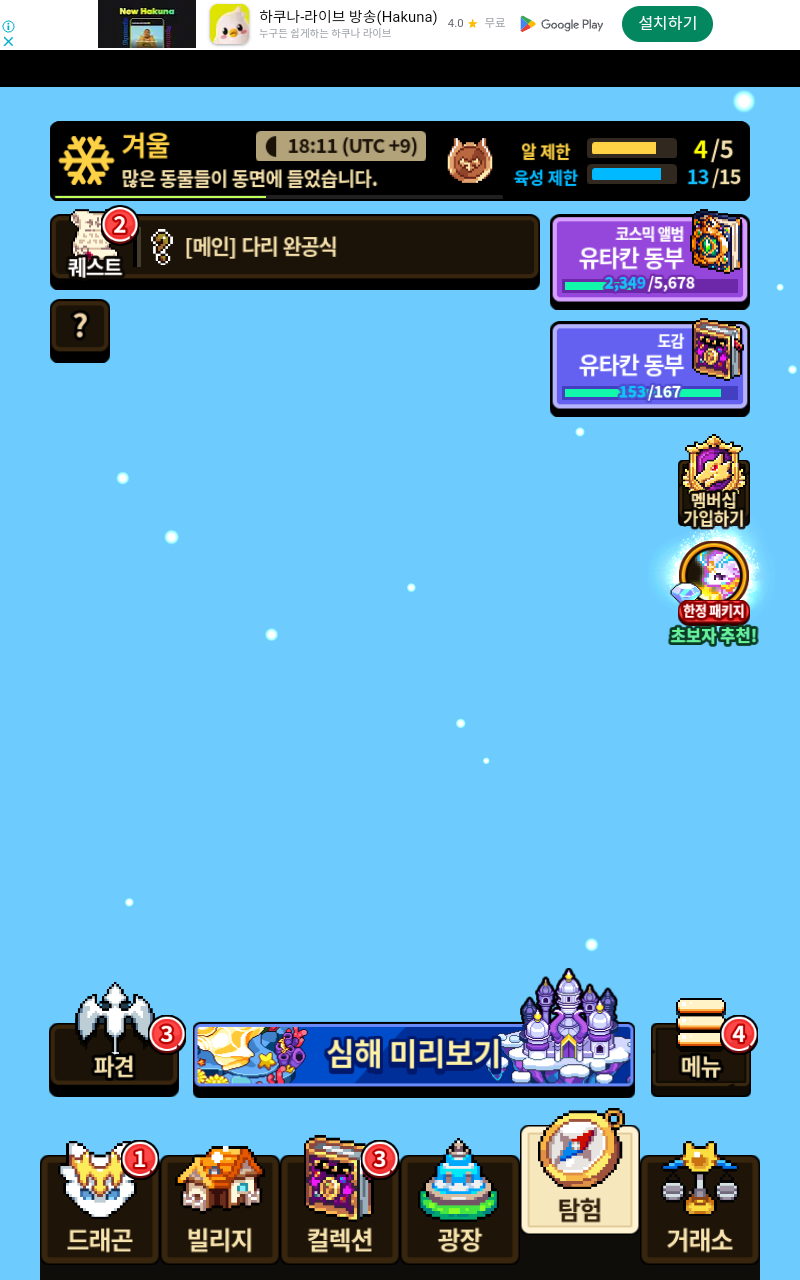Close the ad banner
Screen dimensions: 800x1280
(8, 41)
